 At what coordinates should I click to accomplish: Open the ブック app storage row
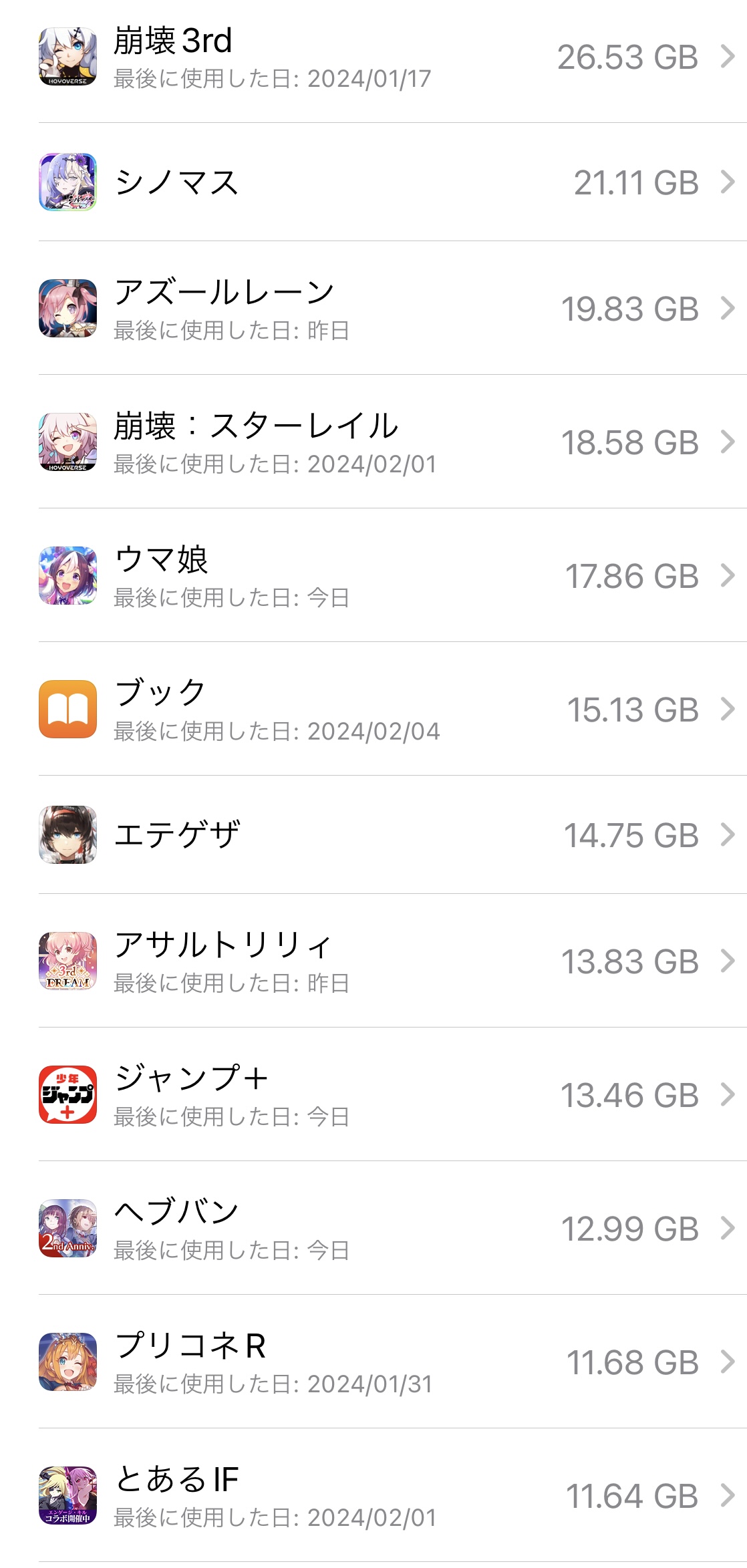(374, 710)
